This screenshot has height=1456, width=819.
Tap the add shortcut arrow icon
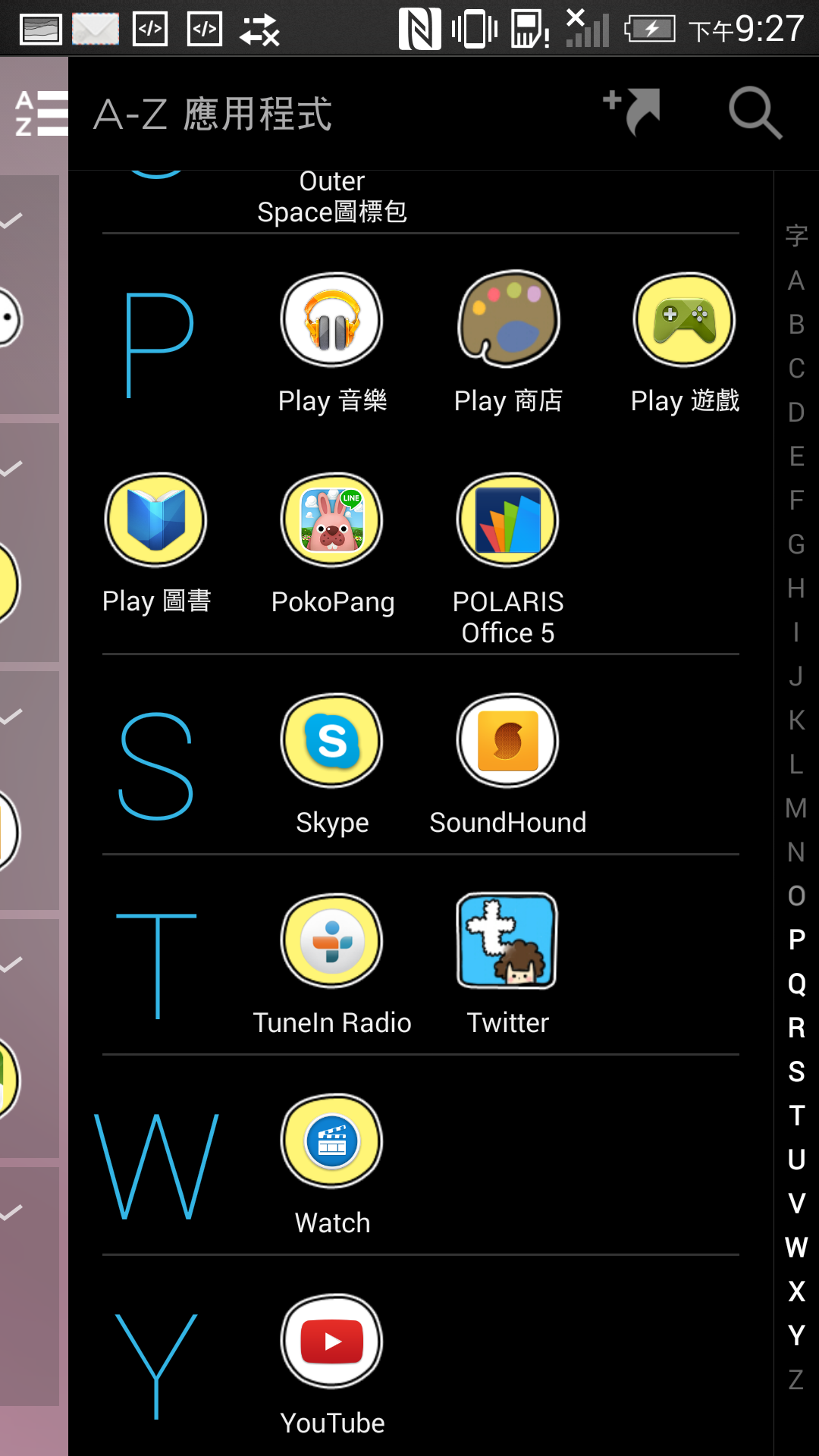(632, 111)
